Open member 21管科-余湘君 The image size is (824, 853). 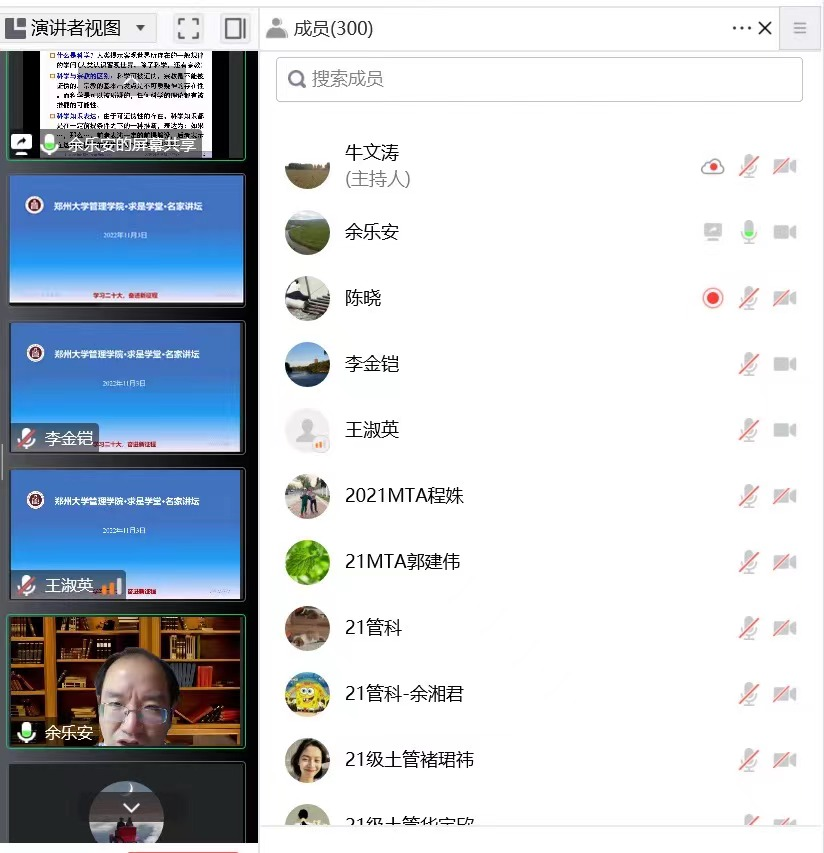404,694
